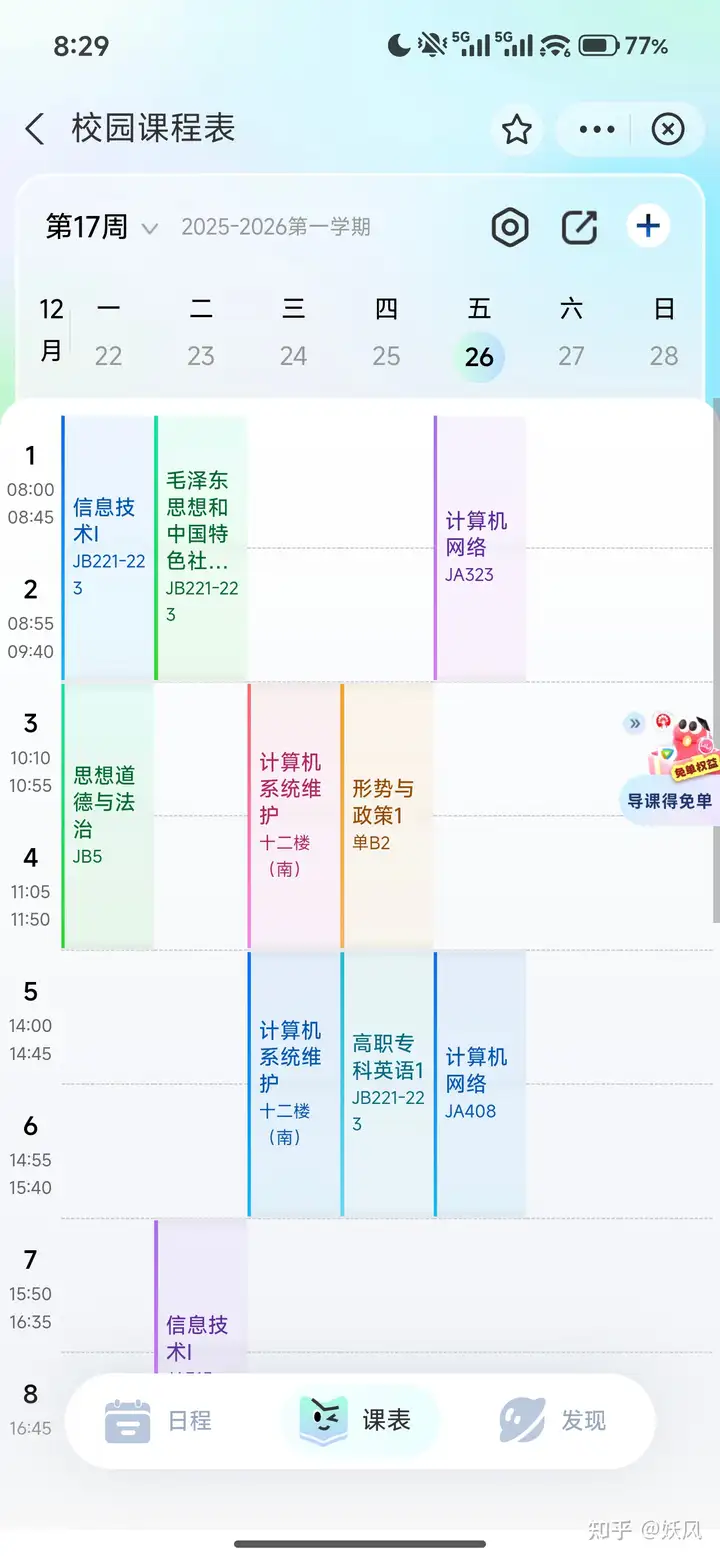
Task: Open 毛泽东思想和中国特色社 course card
Action: 201,548
